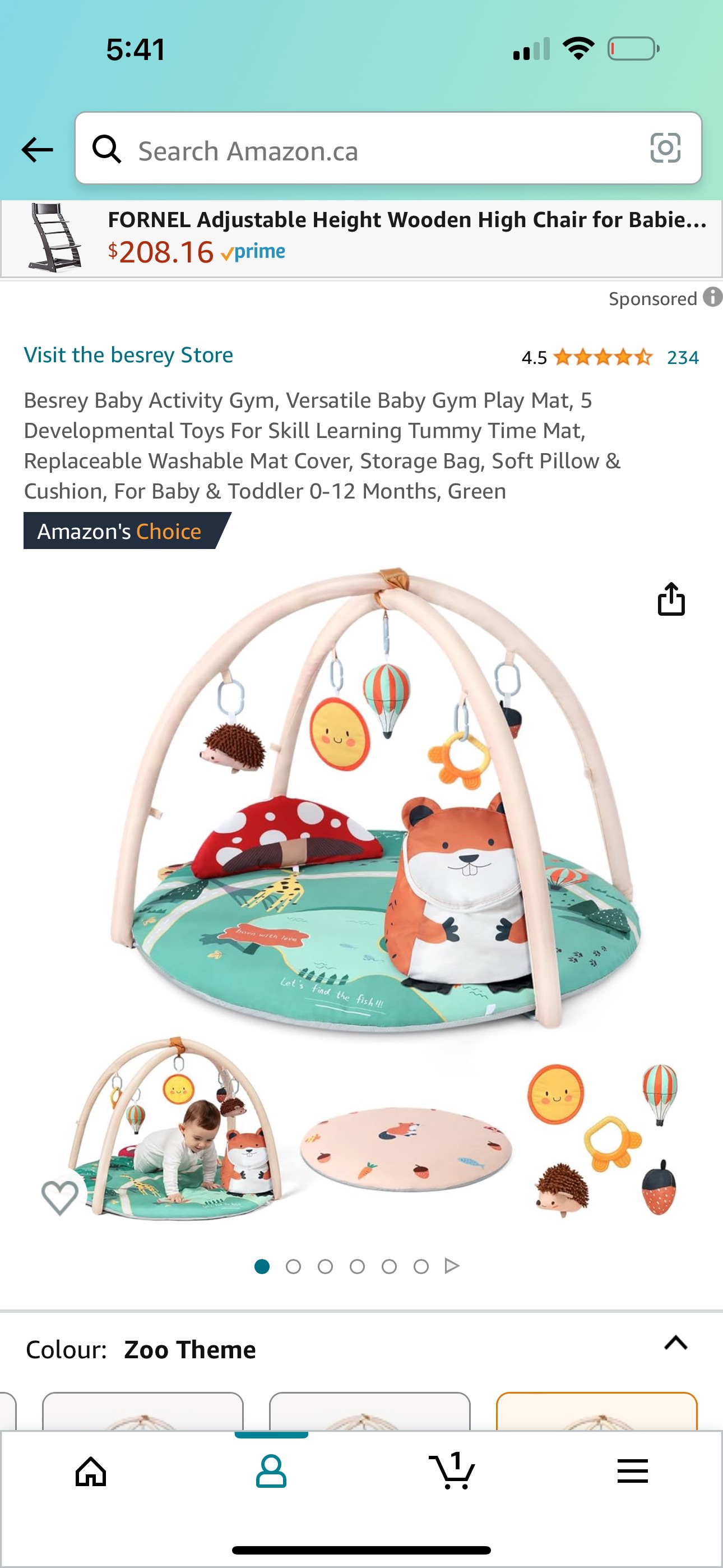Collapse the Colour options section

click(x=675, y=1343)
